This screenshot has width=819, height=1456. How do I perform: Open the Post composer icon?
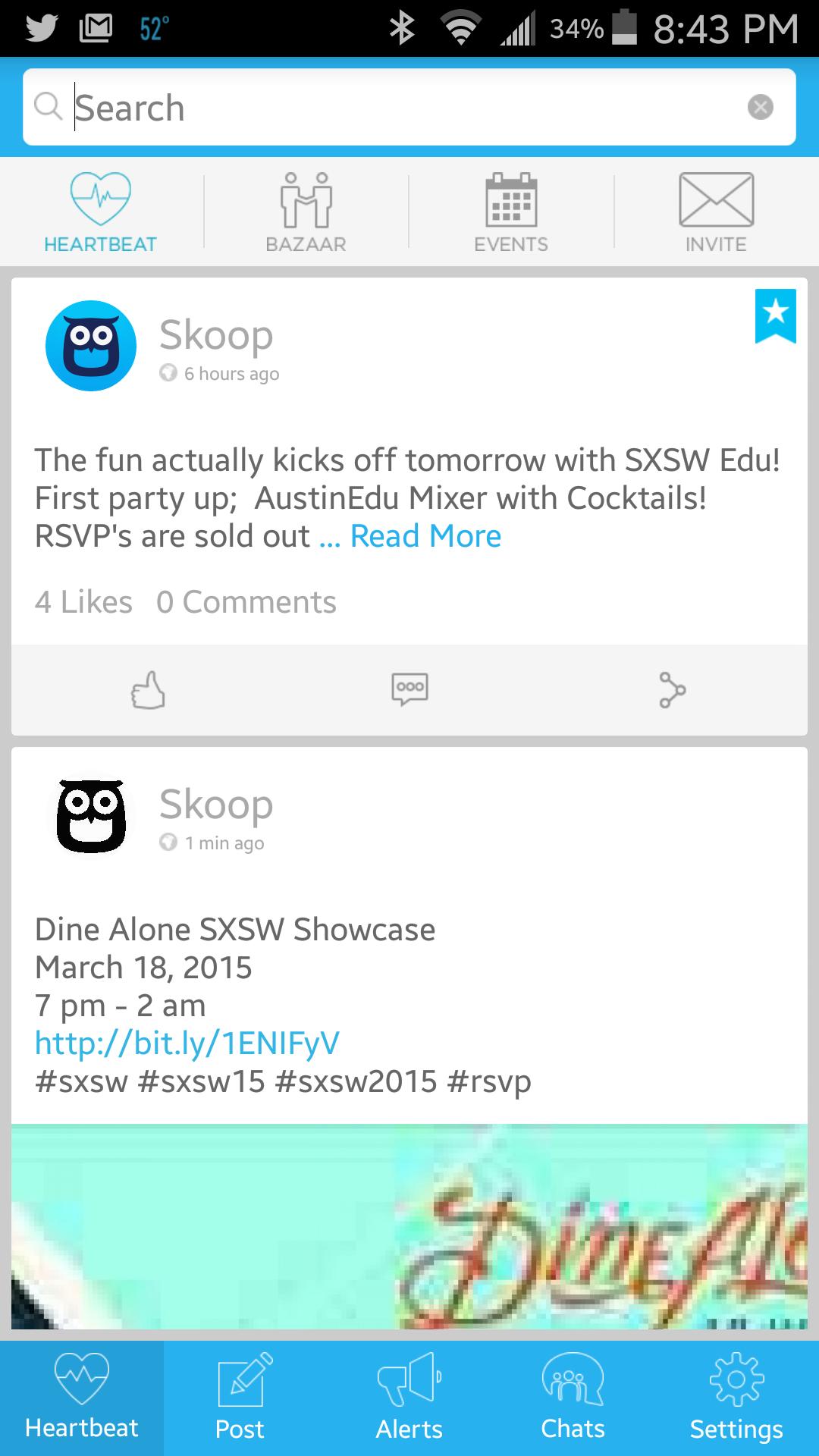240,1395
